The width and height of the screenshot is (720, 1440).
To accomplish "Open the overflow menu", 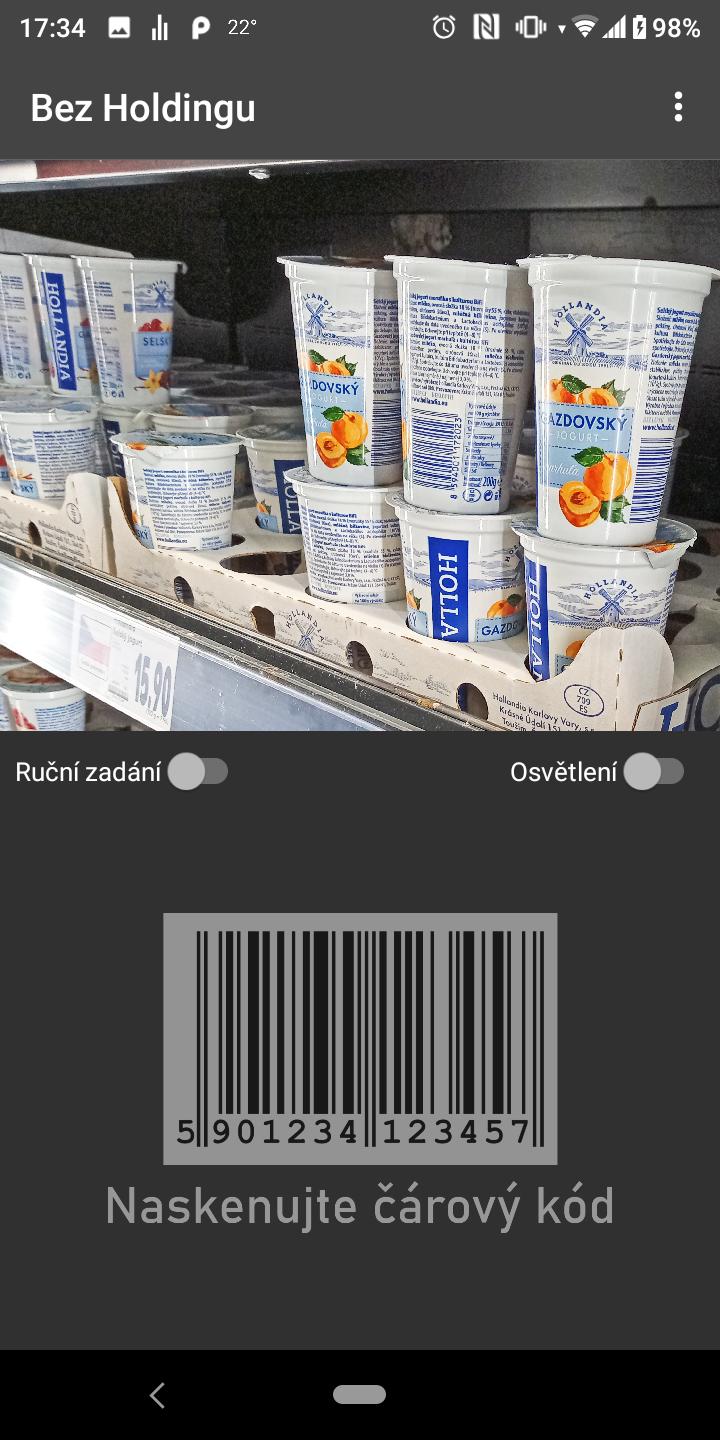I will pyautogui.click(x=678, y=107).
